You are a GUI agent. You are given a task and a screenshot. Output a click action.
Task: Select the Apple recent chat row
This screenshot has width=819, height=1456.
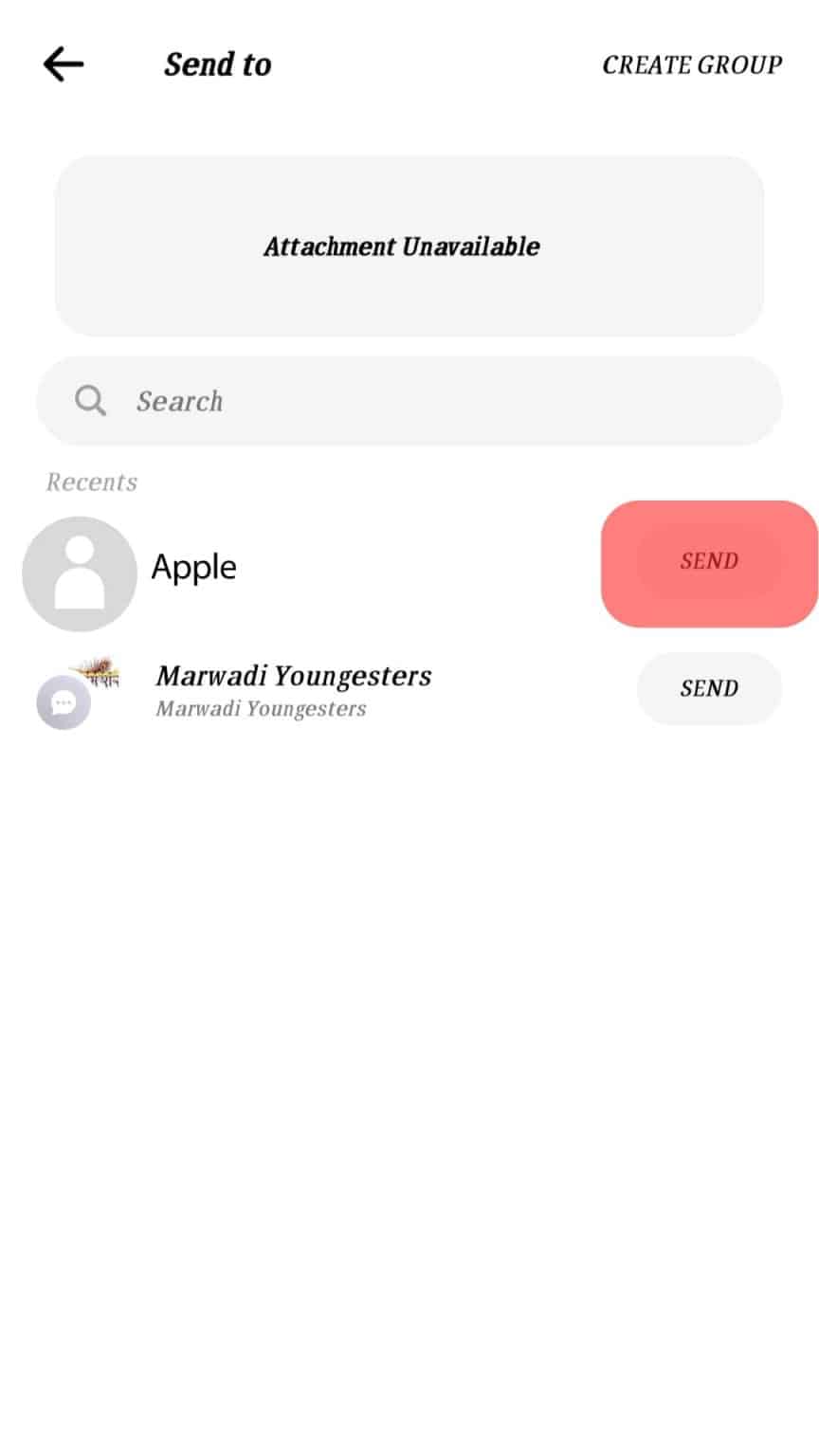click(x=284, y=569)
